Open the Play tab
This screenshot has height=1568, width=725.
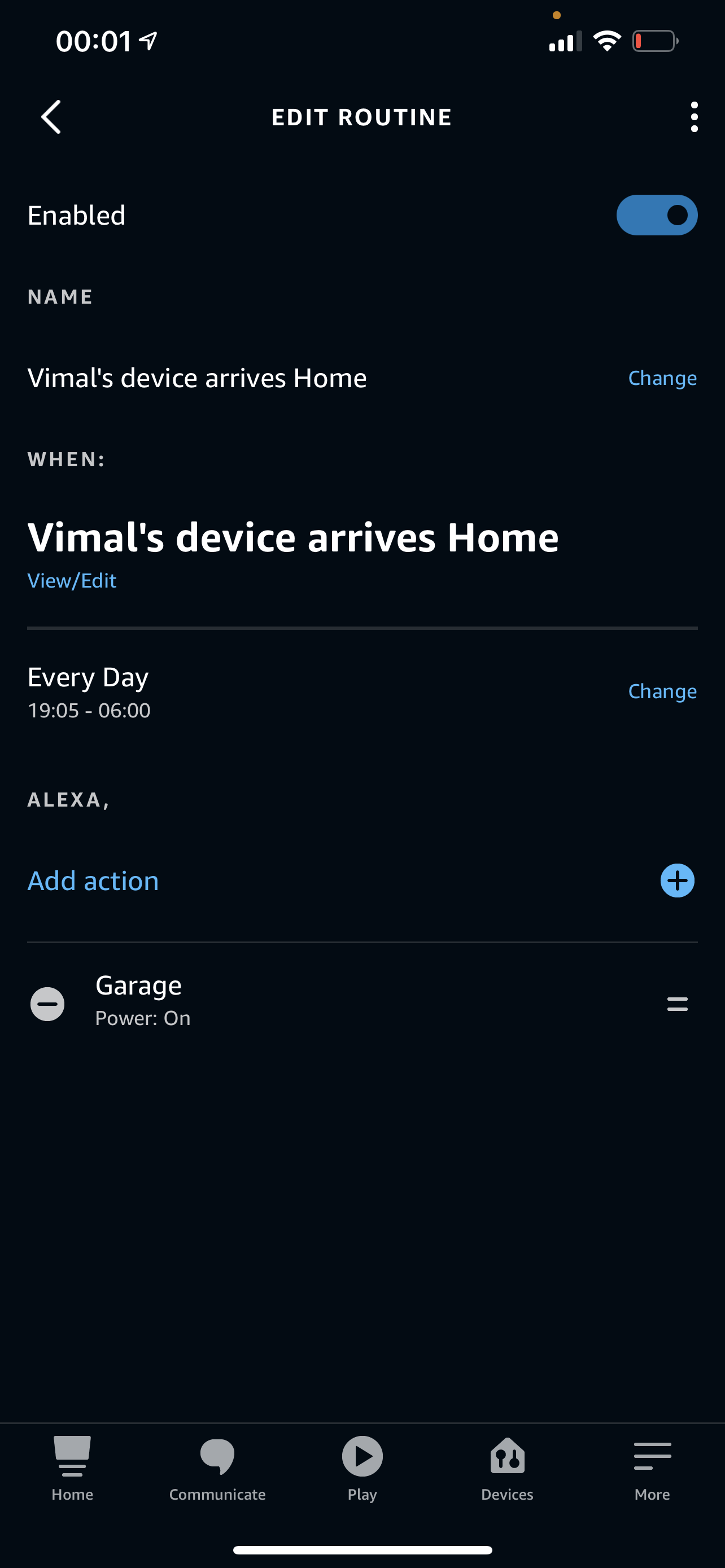362,1468
